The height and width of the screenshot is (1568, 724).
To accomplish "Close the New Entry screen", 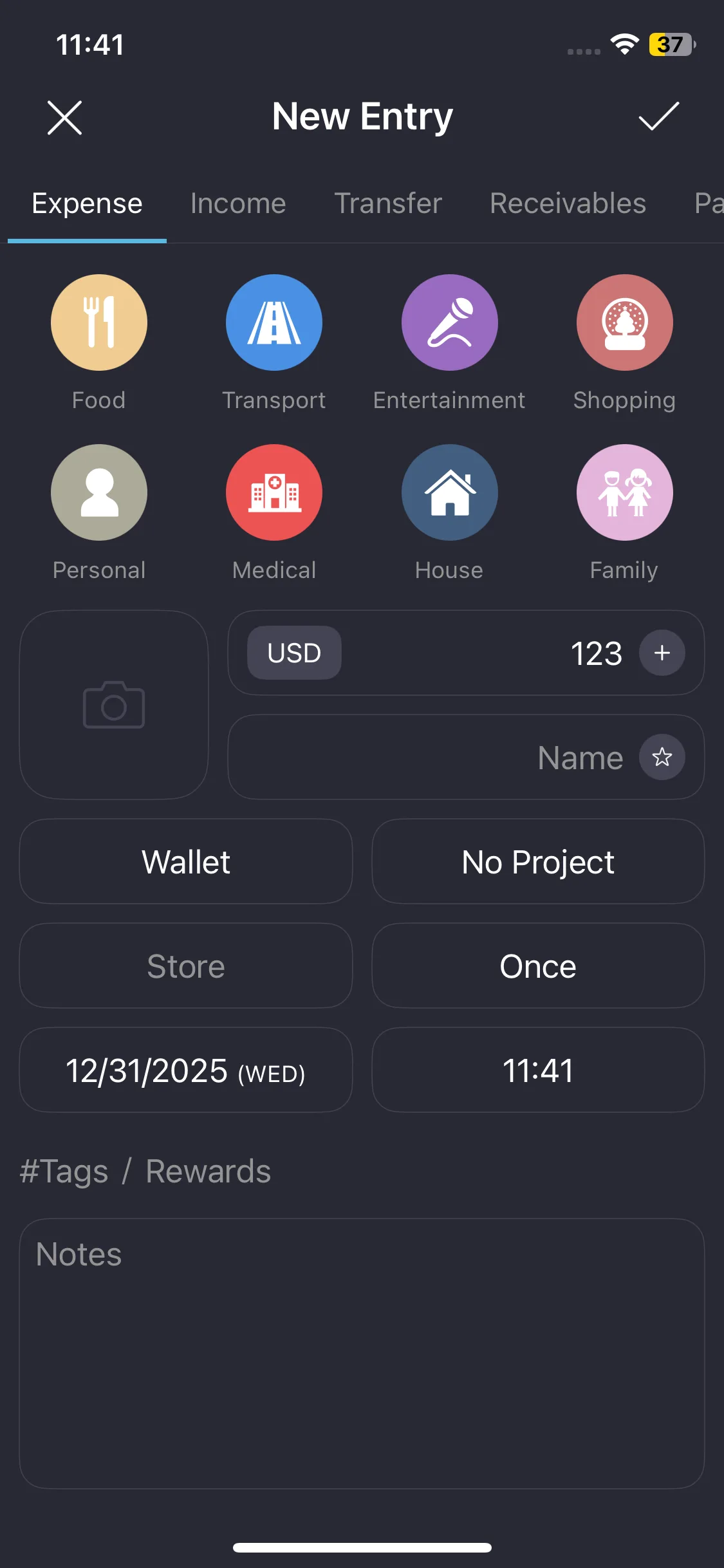I will [64, 118].
